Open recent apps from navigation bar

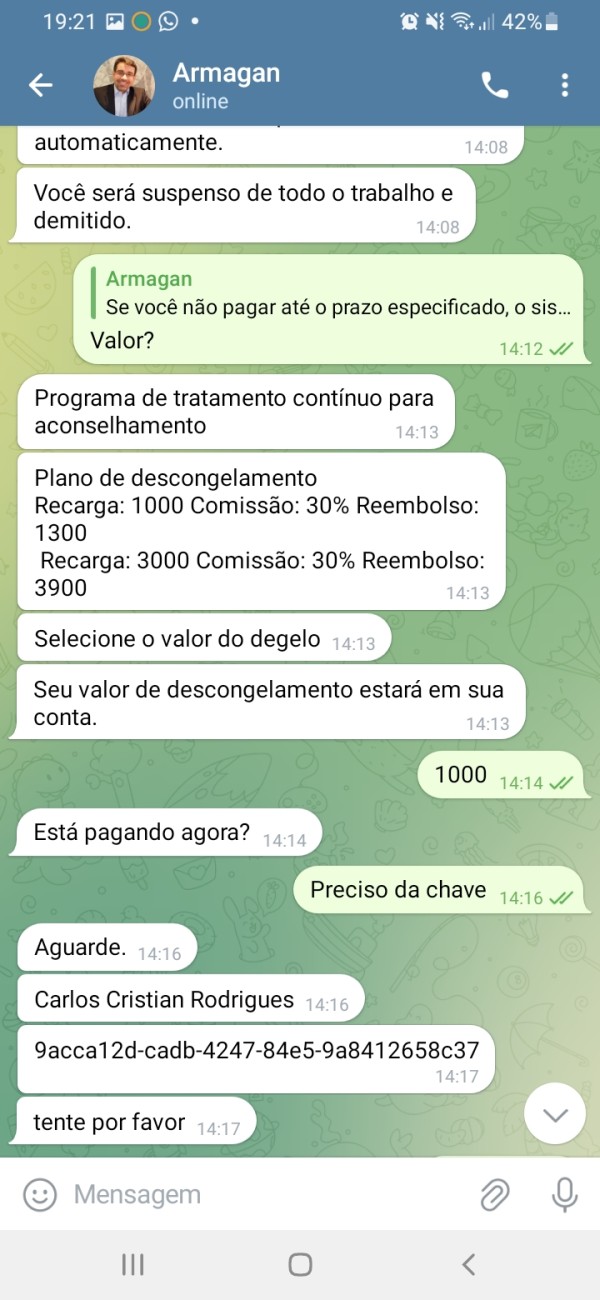click(x=133, y=1264)
